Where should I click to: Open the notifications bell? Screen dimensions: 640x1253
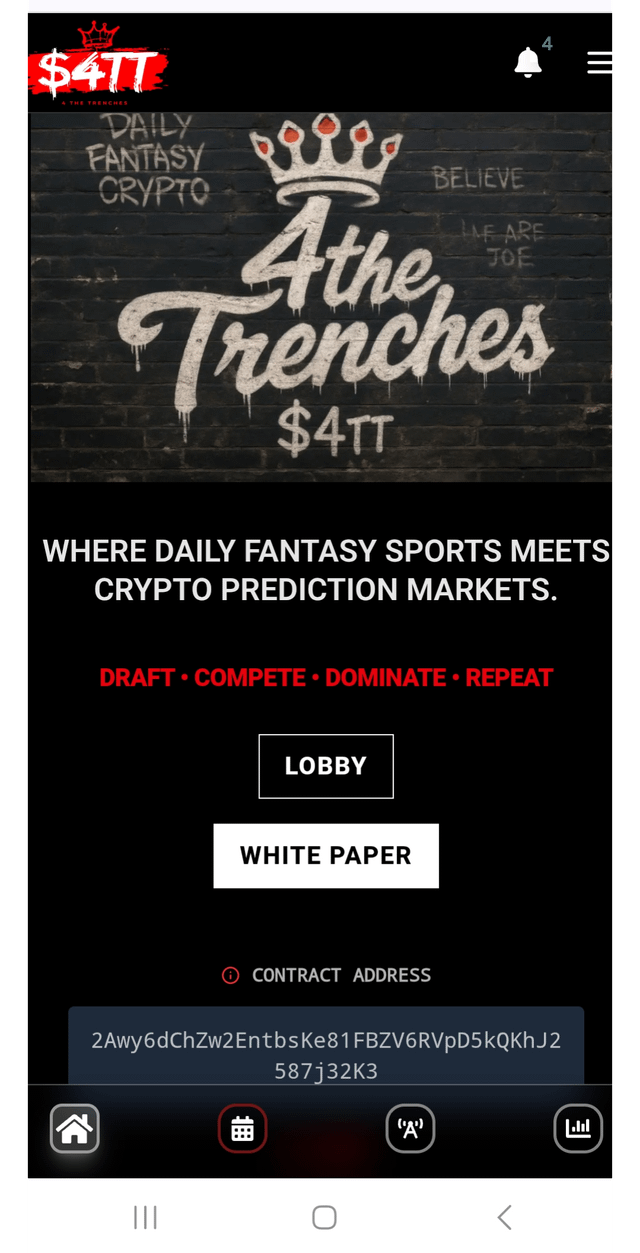click(x=528, y=63)
